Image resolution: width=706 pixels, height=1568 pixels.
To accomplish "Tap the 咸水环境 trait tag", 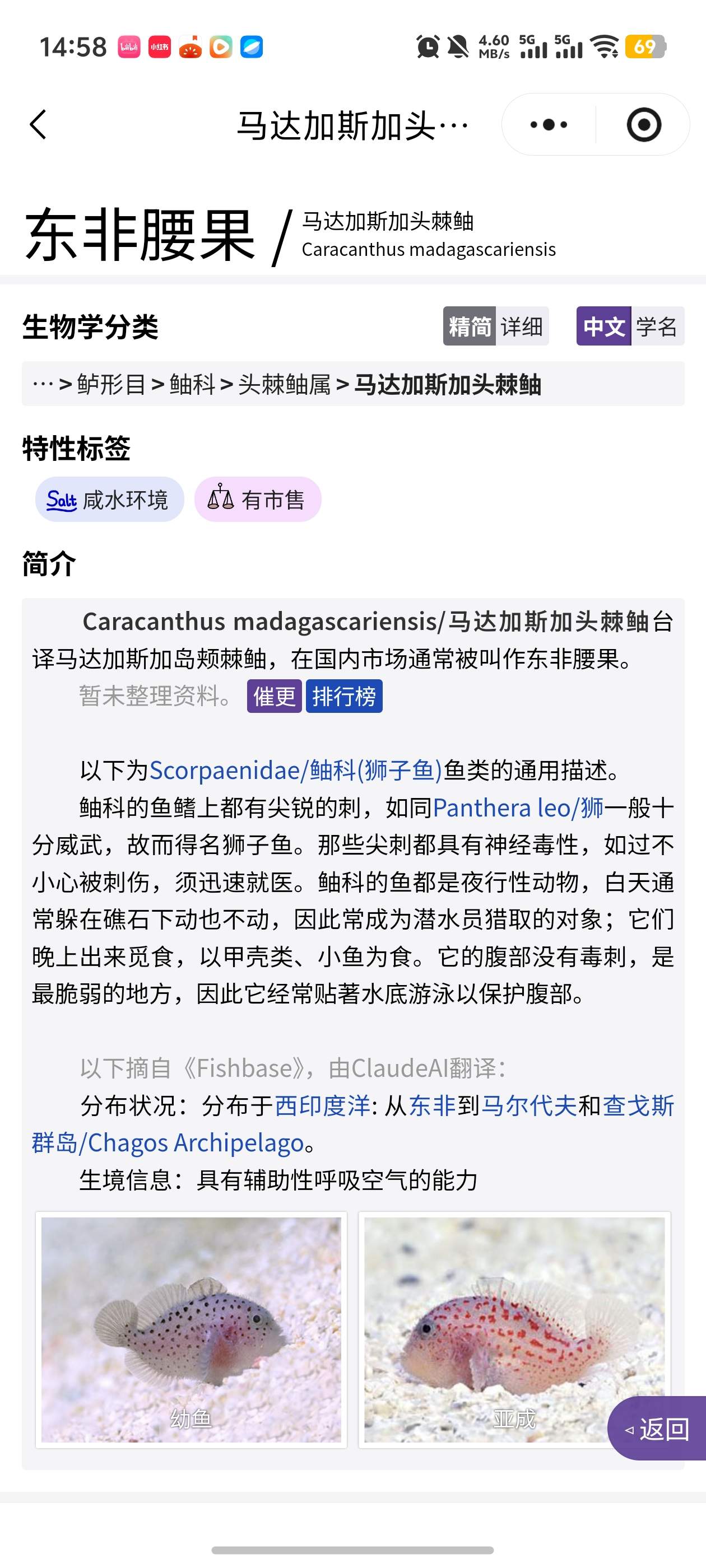I will [x=110, y=500].
